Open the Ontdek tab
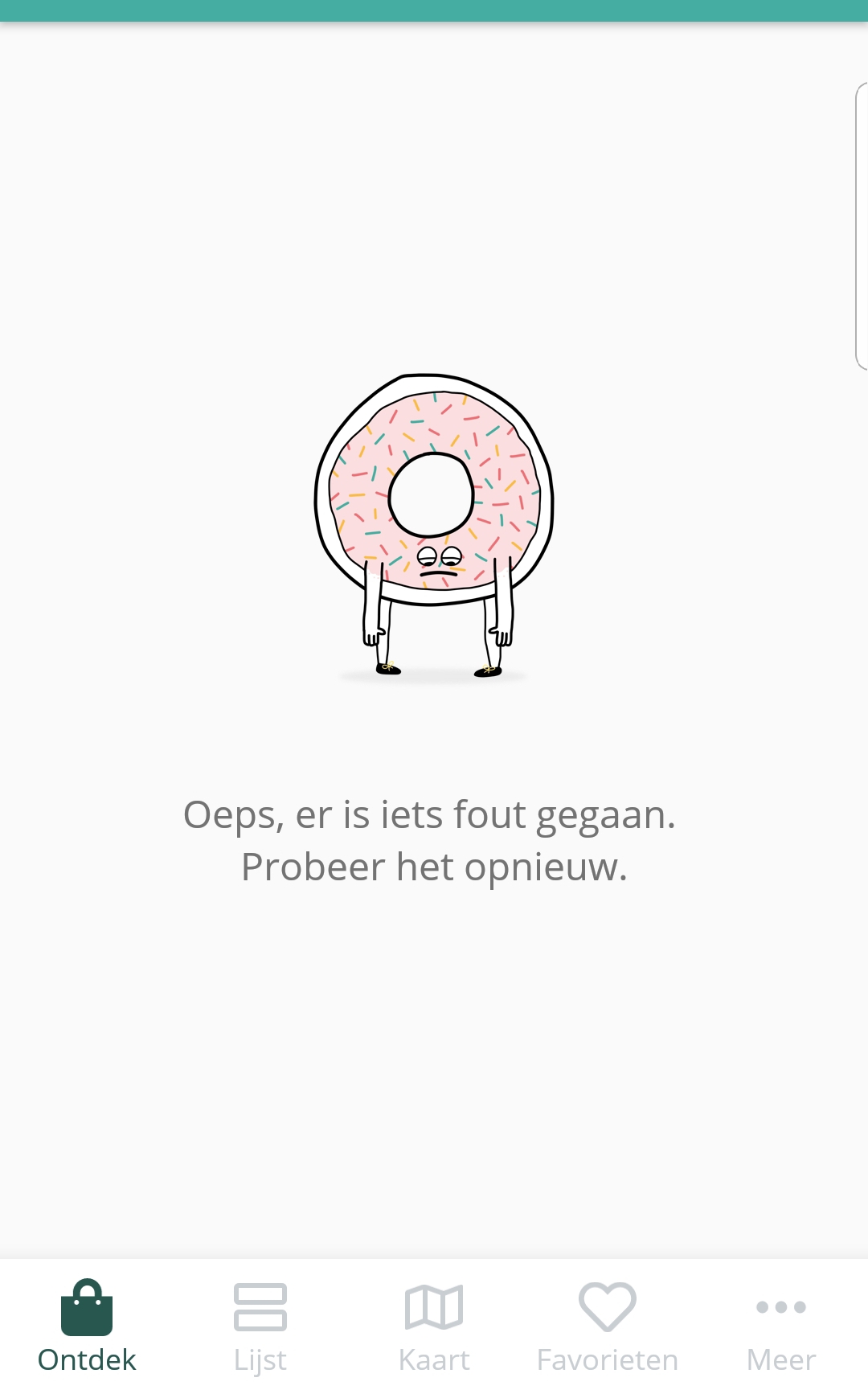Image resolution: width=868 pixels, height=1394 pixels. click(x=87, y=1326)
